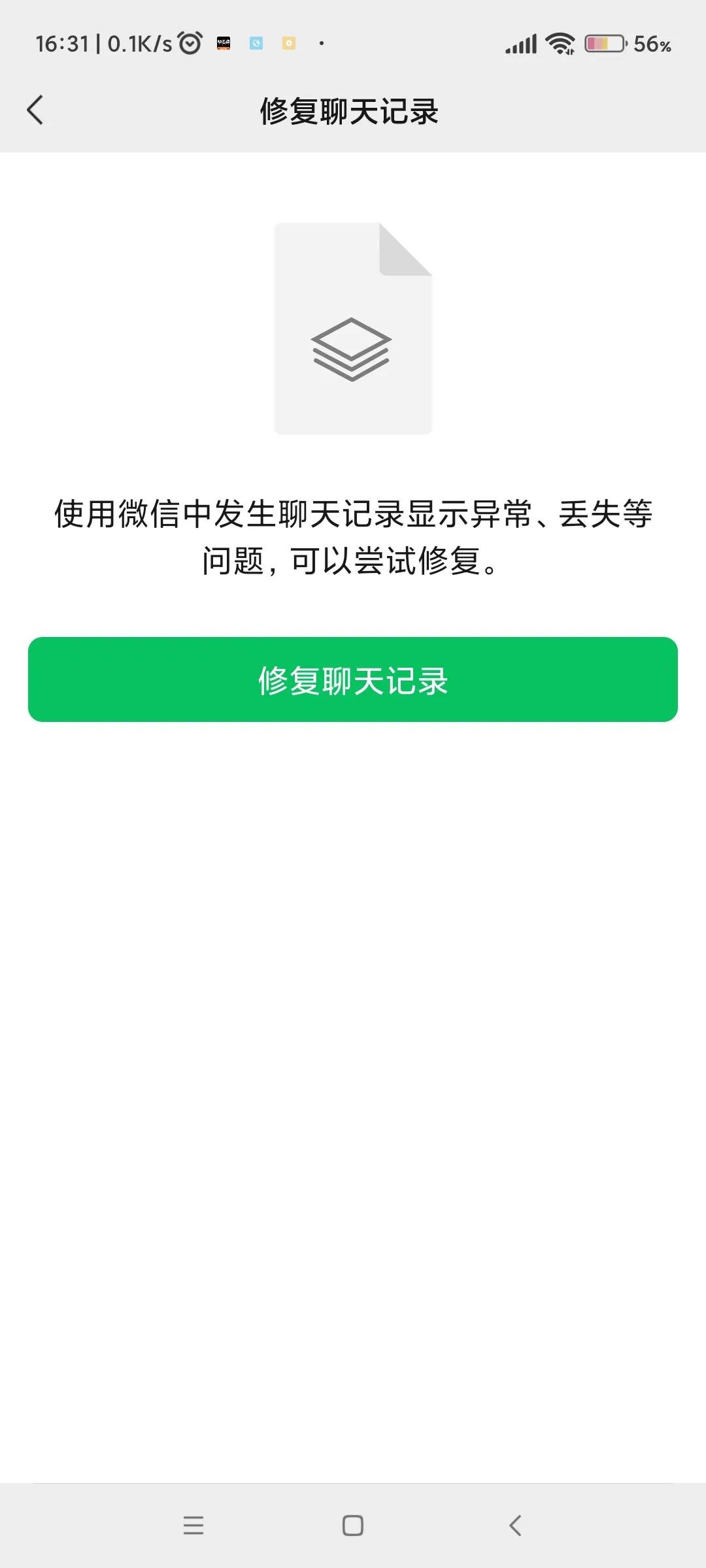Tap the 修复聊天记录 green repair button
Viewport: 706px width, 1568px height.
[x=352, y=680]
